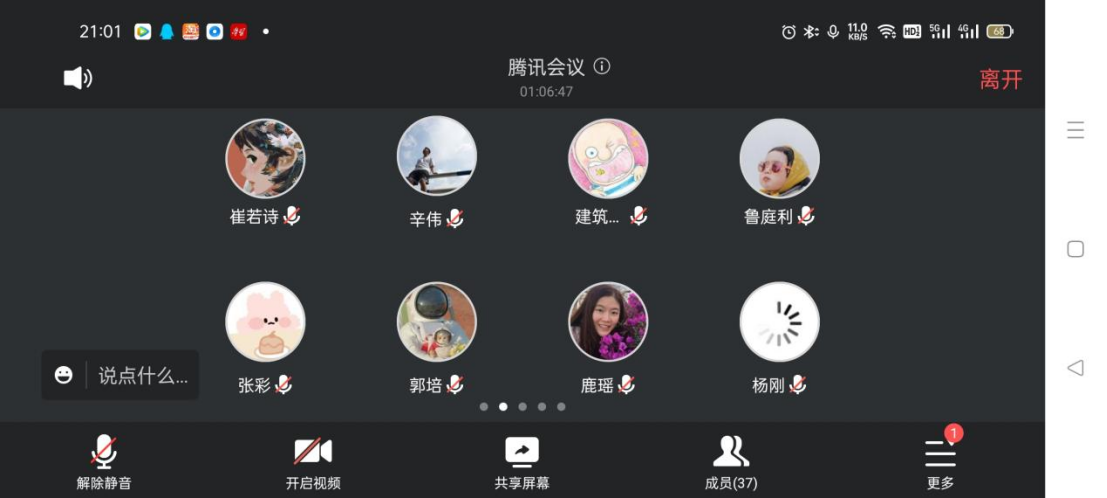Image resolution: width=1107 pixels, height=498 pixels.
Task: Open the emoji picker next to 说点什么
Action: 64,376
